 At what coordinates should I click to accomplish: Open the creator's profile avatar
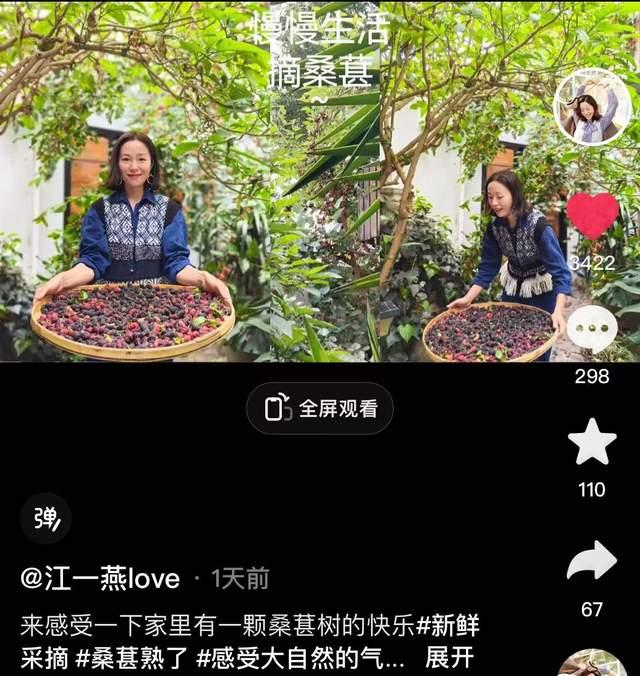click(592, 107)
